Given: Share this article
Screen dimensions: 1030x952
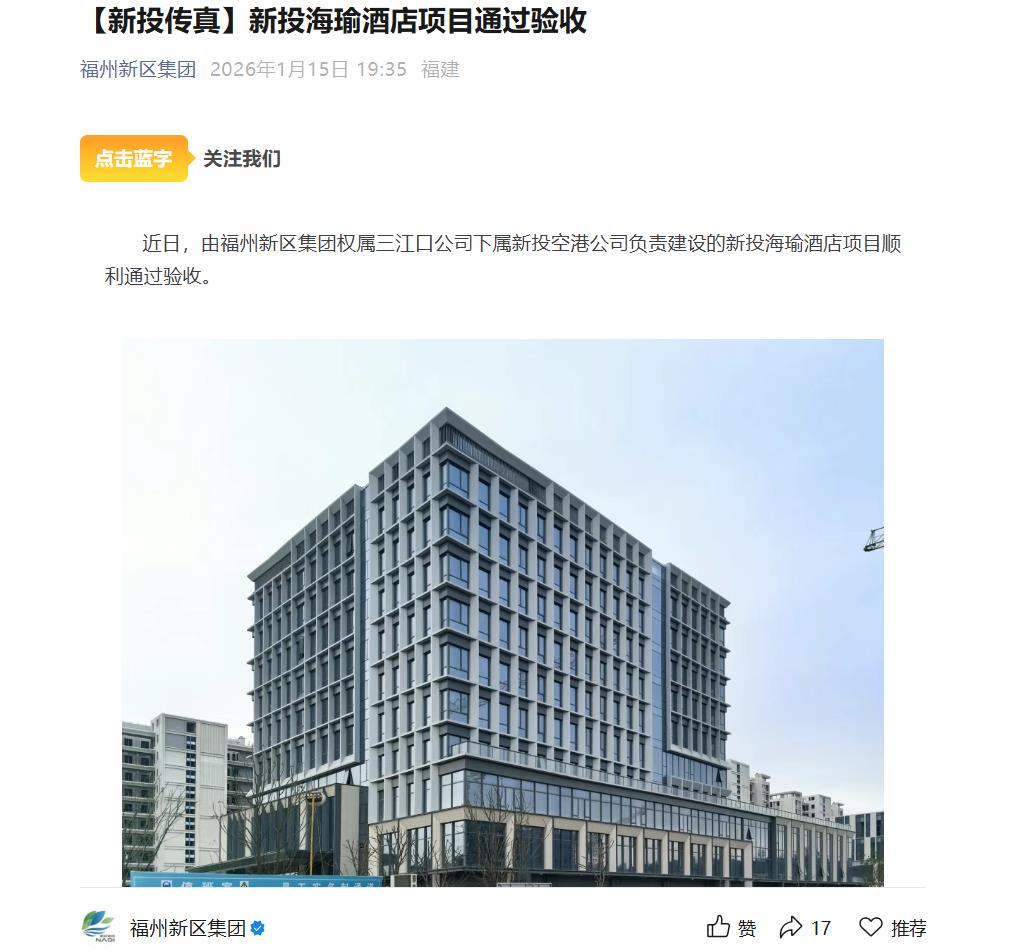Looking at the screenshot, I should [x=805, y=927].
